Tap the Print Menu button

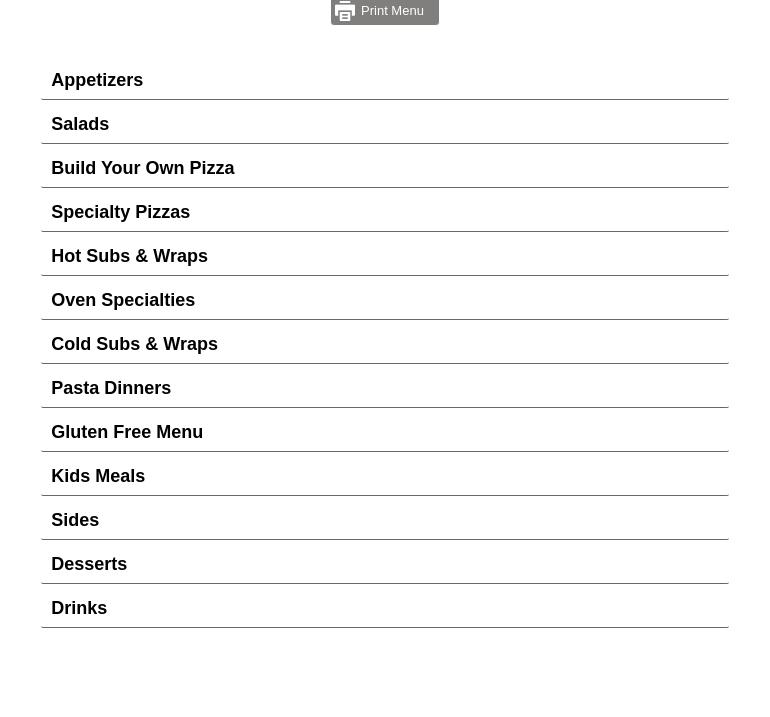(x=385, y=11)
